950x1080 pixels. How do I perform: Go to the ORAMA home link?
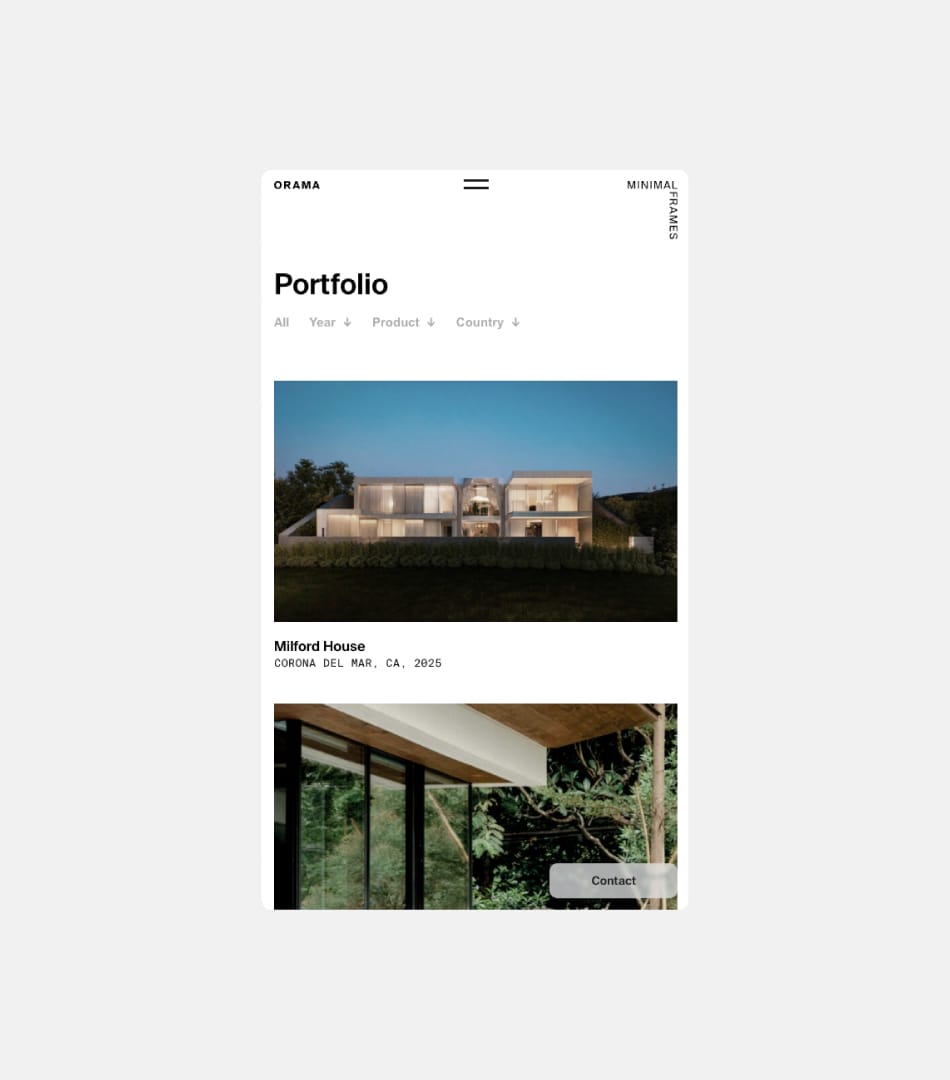click(297, 185)
